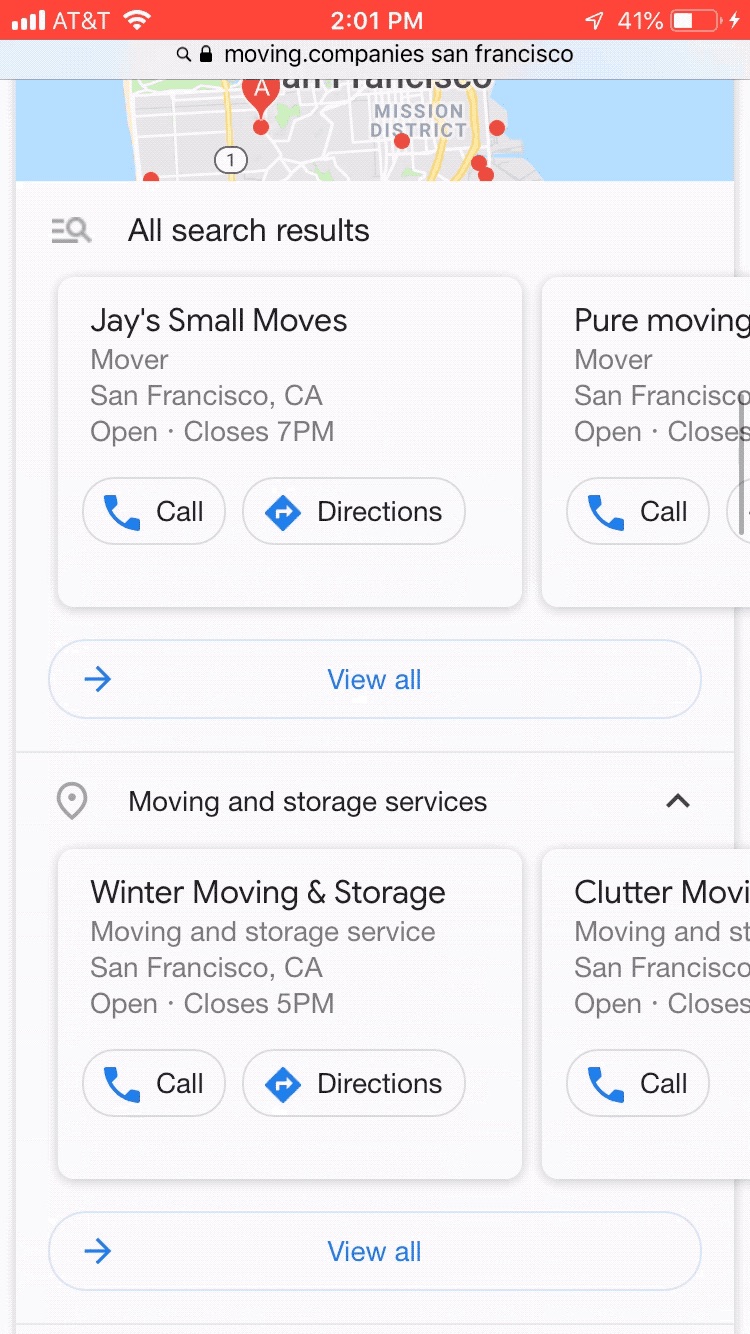View all moving and storage services
750x1334 pixels.
tap(375, 1251)
